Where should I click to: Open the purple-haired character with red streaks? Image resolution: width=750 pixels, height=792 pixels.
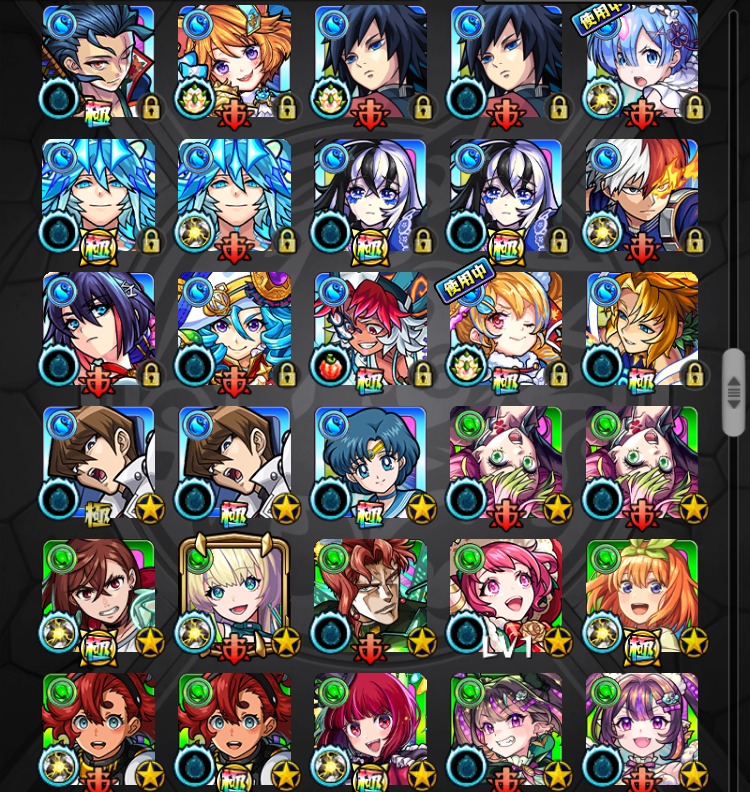[98, 330]
